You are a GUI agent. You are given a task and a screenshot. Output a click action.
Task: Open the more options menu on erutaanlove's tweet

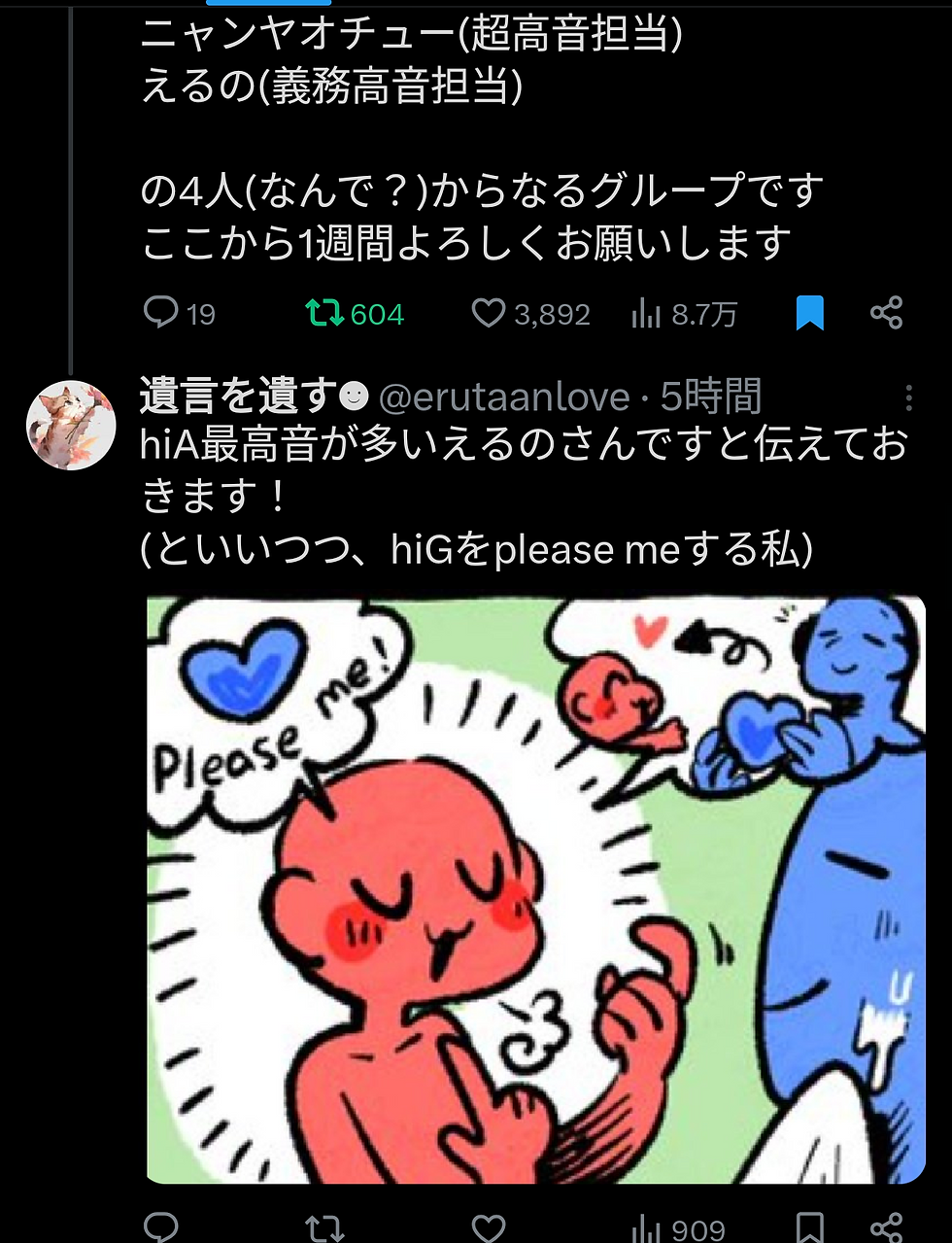click(909, 397)
